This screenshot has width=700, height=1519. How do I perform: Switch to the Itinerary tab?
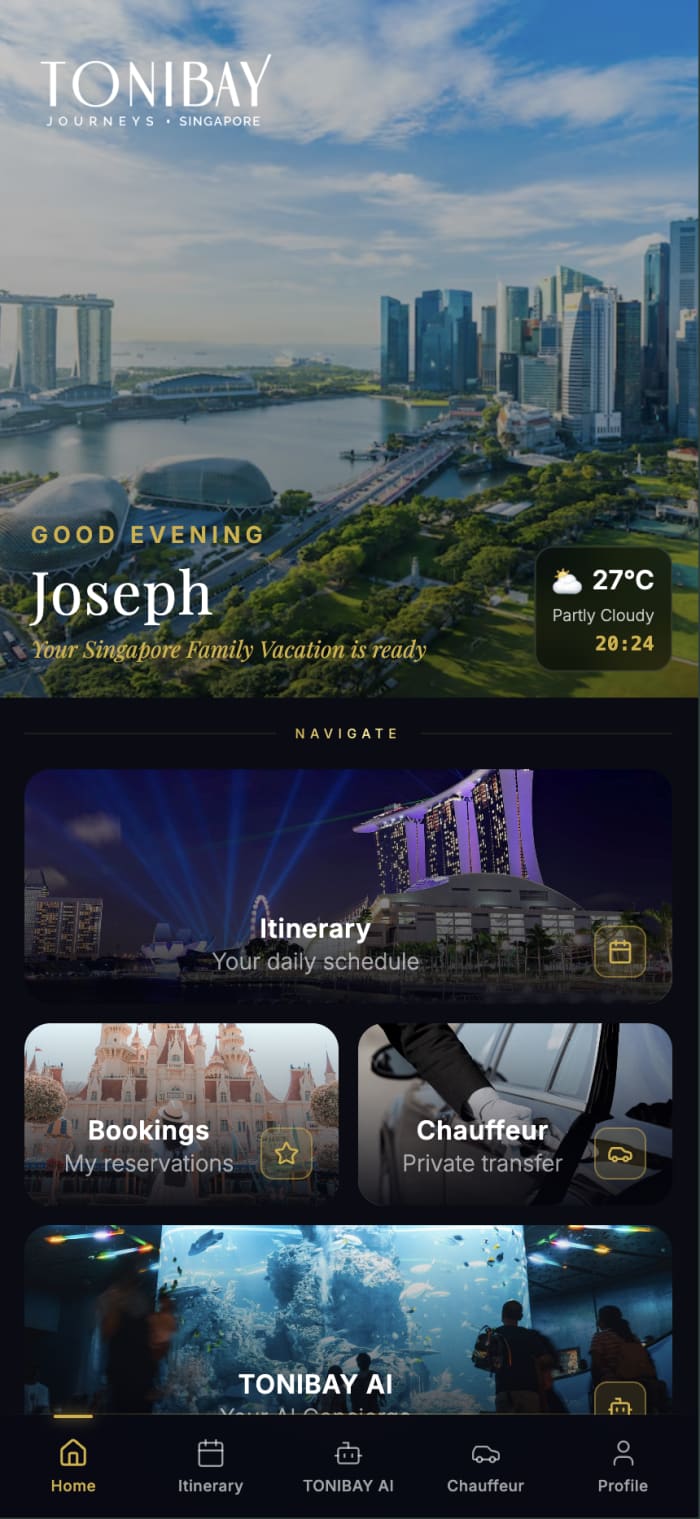(x=210, y=1466)
